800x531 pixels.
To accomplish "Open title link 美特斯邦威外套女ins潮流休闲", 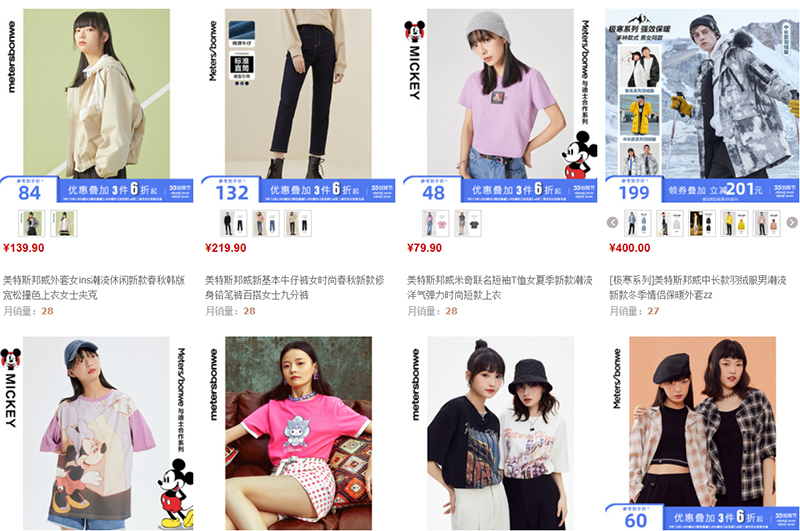I will click(95, 281).
